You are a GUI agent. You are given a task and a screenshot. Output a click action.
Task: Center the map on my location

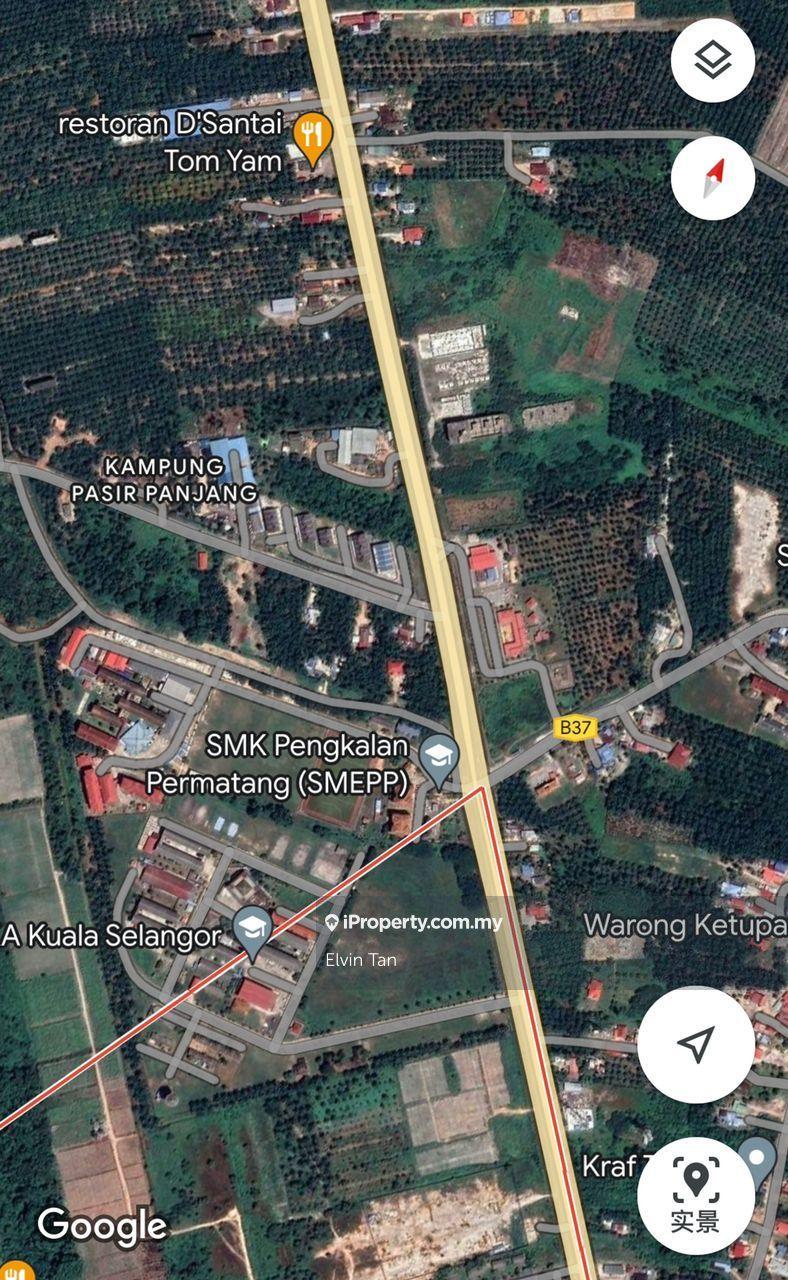coord(696,1045)
